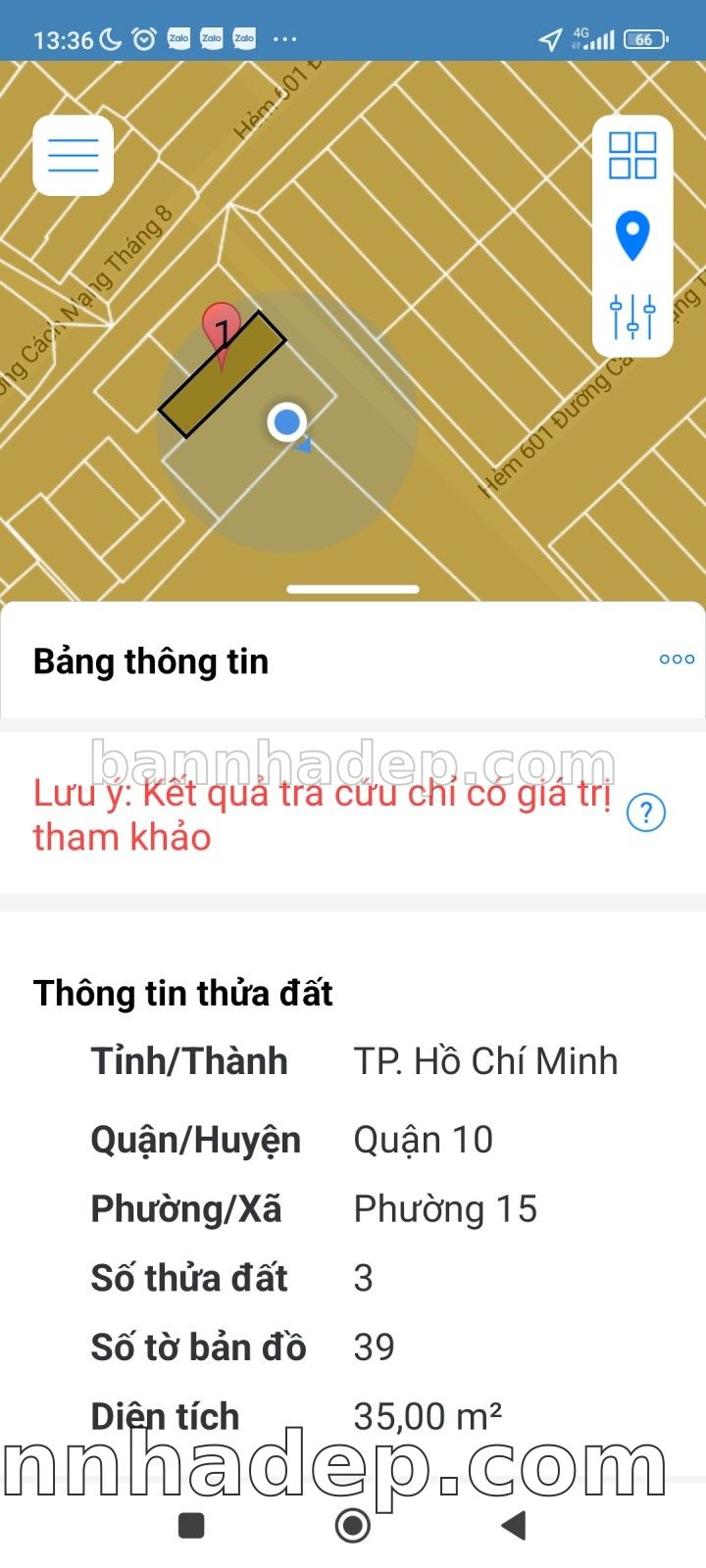Tap the bottom sheet drag handle

[353, 590]
